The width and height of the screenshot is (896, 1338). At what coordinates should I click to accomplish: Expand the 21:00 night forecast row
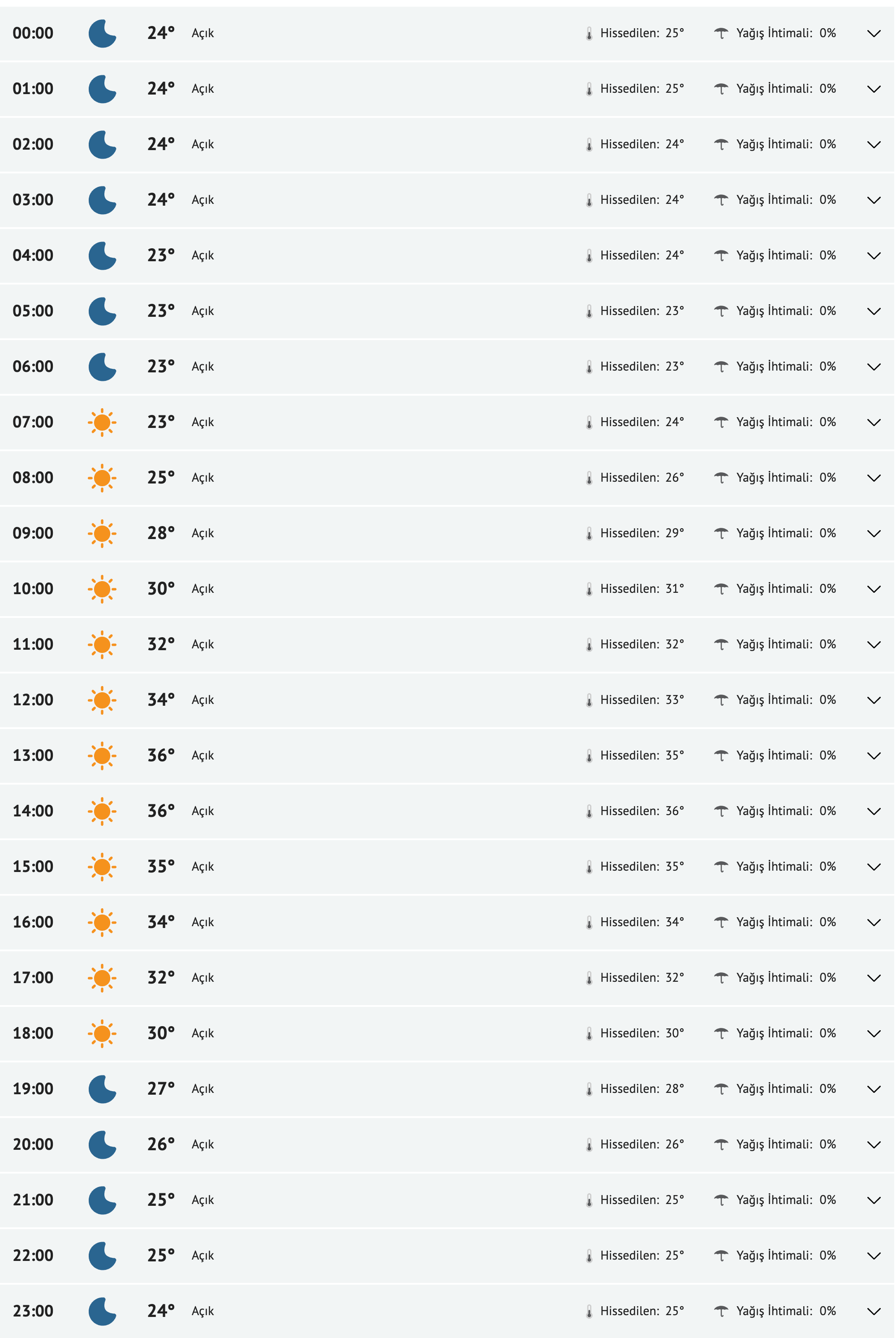(873, 1200)
